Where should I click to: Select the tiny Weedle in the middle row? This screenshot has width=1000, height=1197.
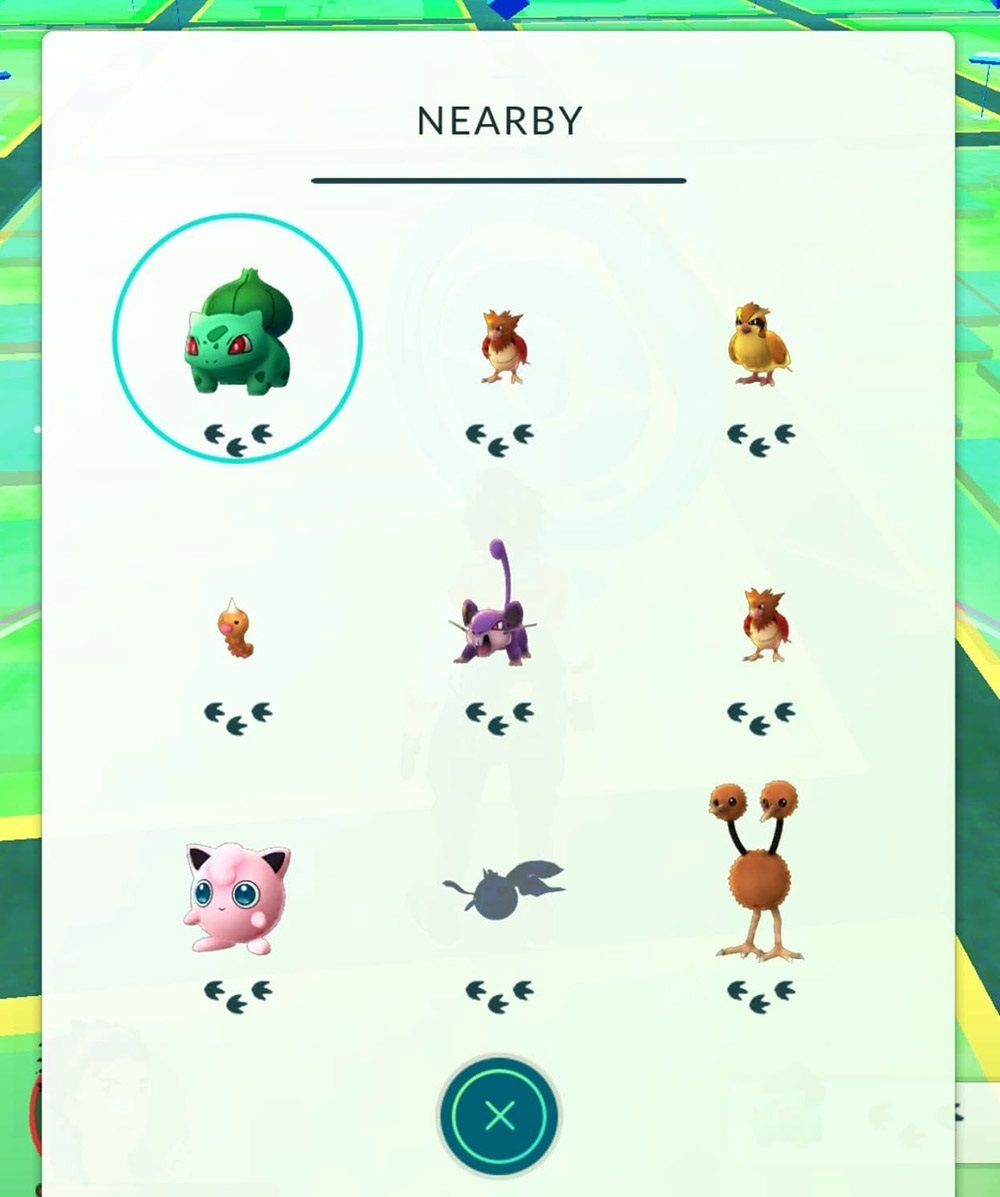238,628
